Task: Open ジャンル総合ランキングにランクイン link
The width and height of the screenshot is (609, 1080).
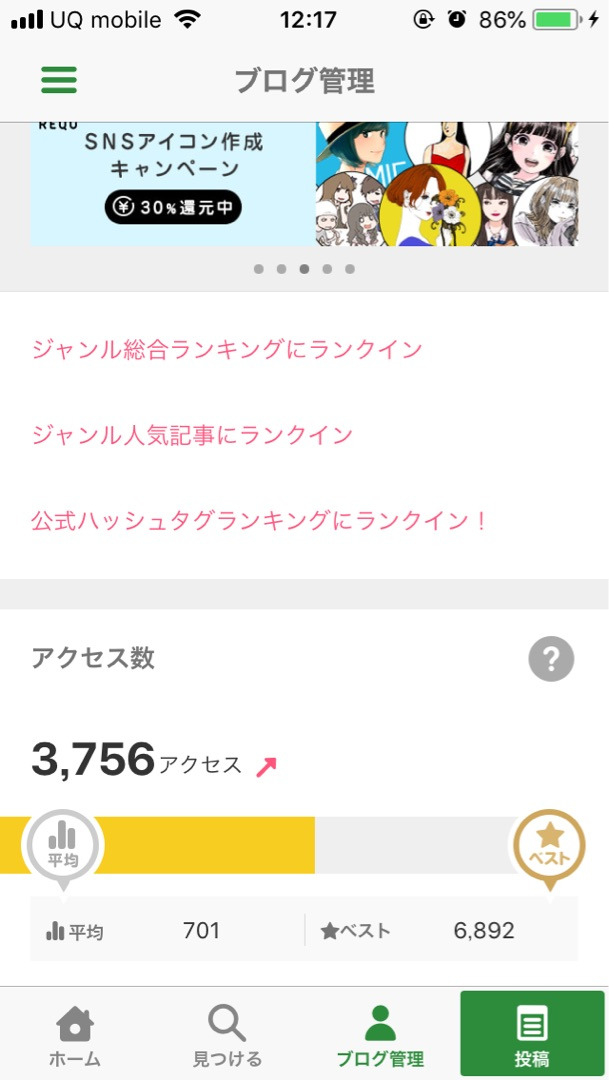Action: click(227, 349)
